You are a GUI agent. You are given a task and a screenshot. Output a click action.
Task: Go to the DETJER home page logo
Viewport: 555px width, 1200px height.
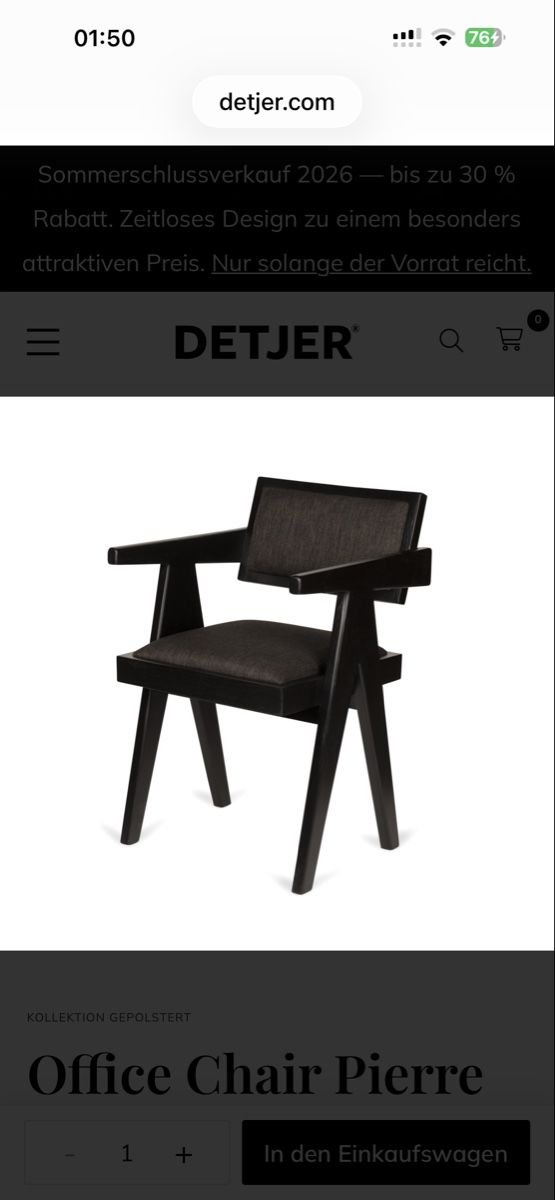click(x=267, y=342)
